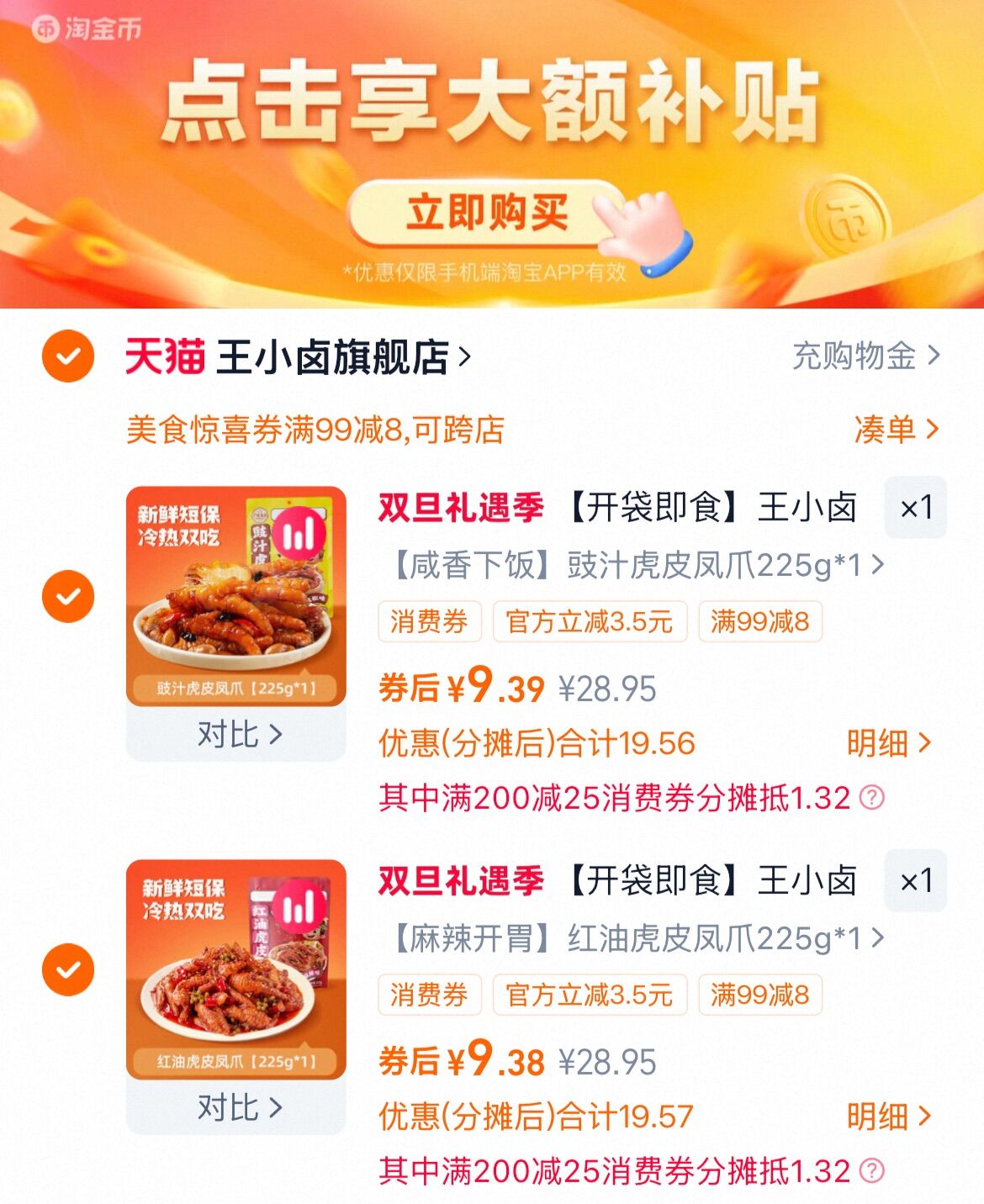Show help for 红油虎皮凤爪 coupon allocation

[872, 1170]
